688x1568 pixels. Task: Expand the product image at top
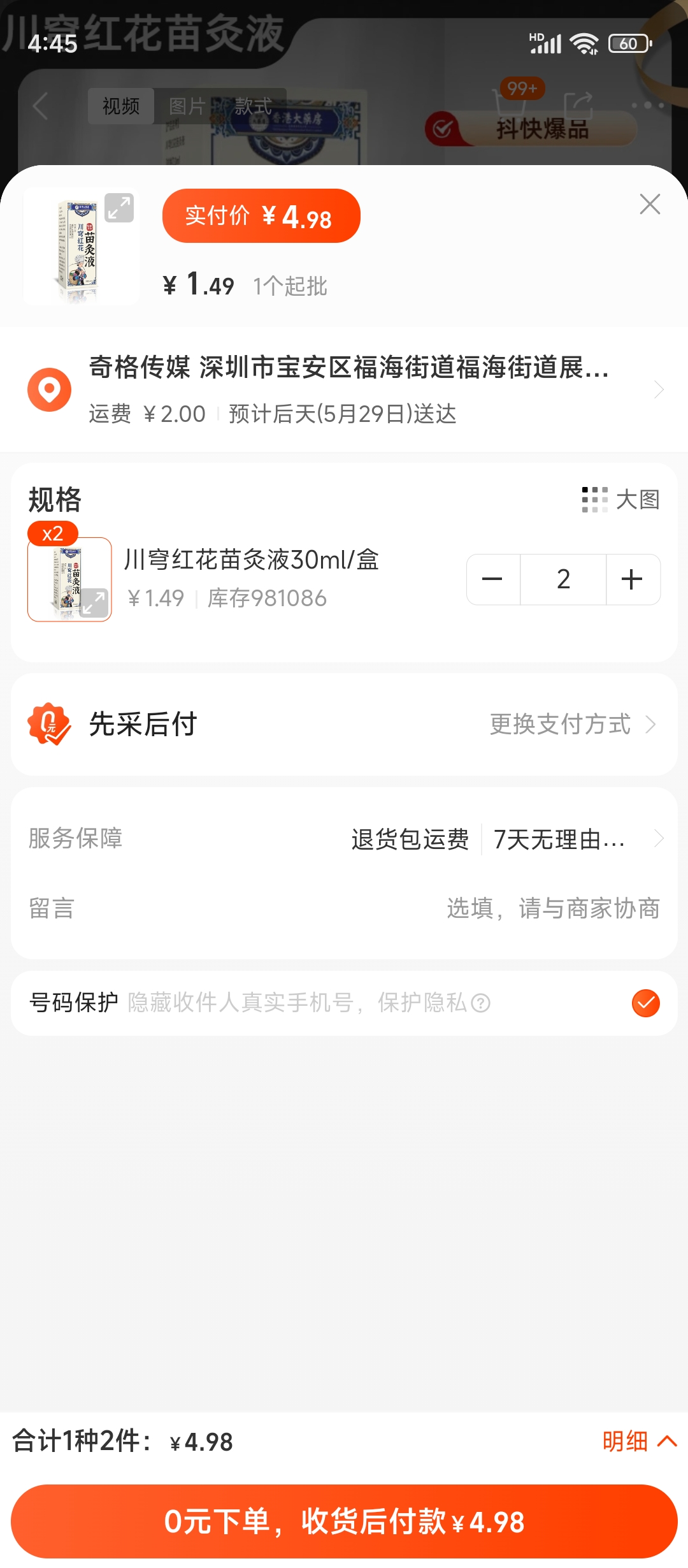(119, 208)
